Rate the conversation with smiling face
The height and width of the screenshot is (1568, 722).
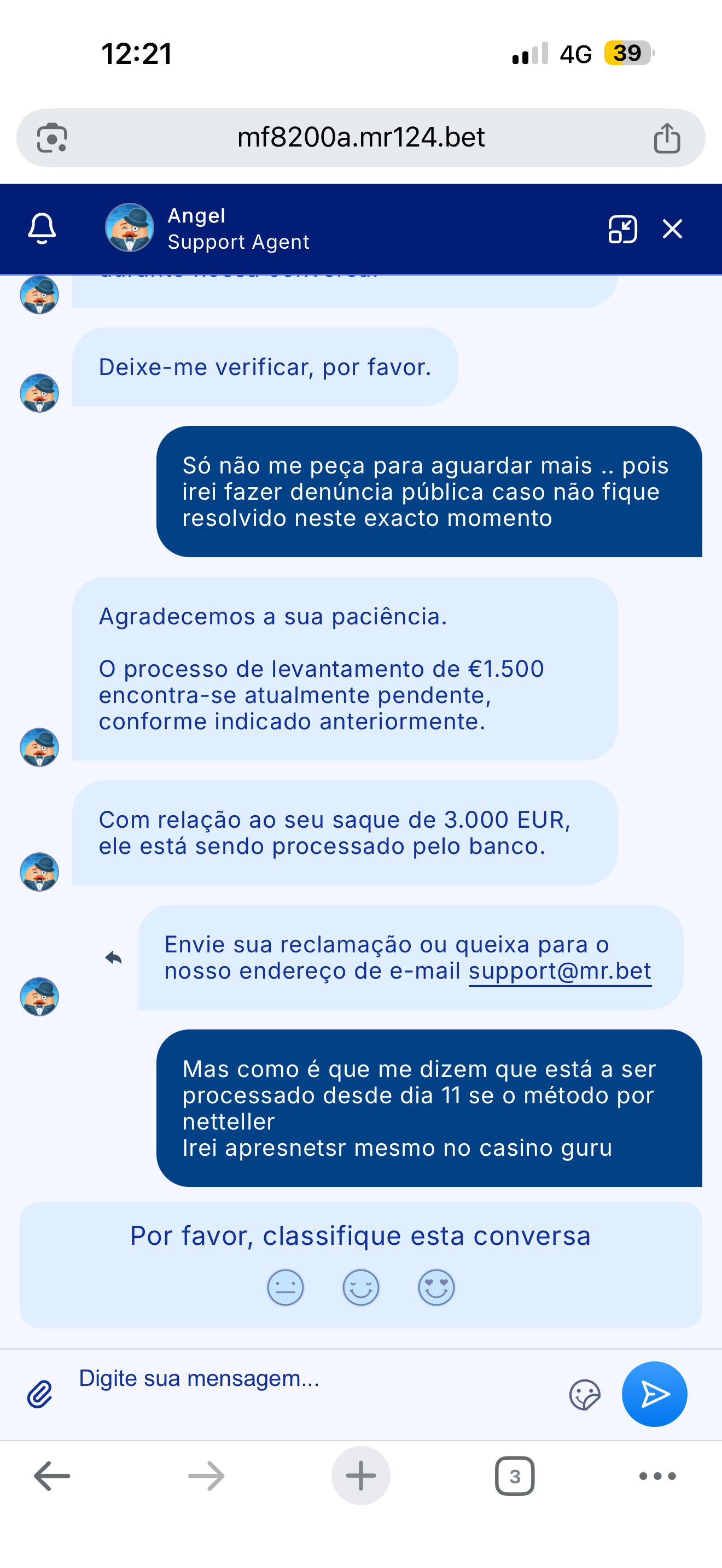tap(361, 1288)
